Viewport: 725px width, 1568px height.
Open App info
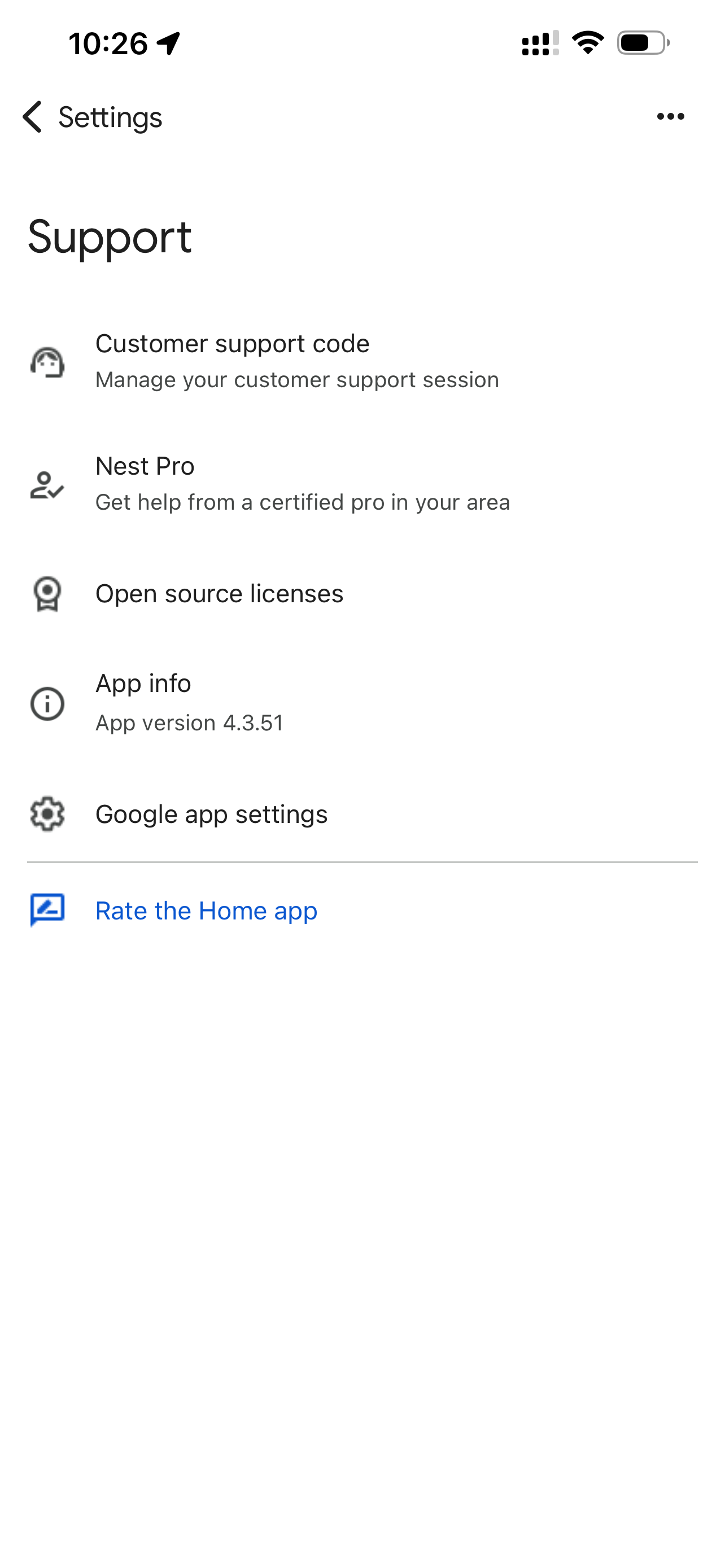(189, 702)
